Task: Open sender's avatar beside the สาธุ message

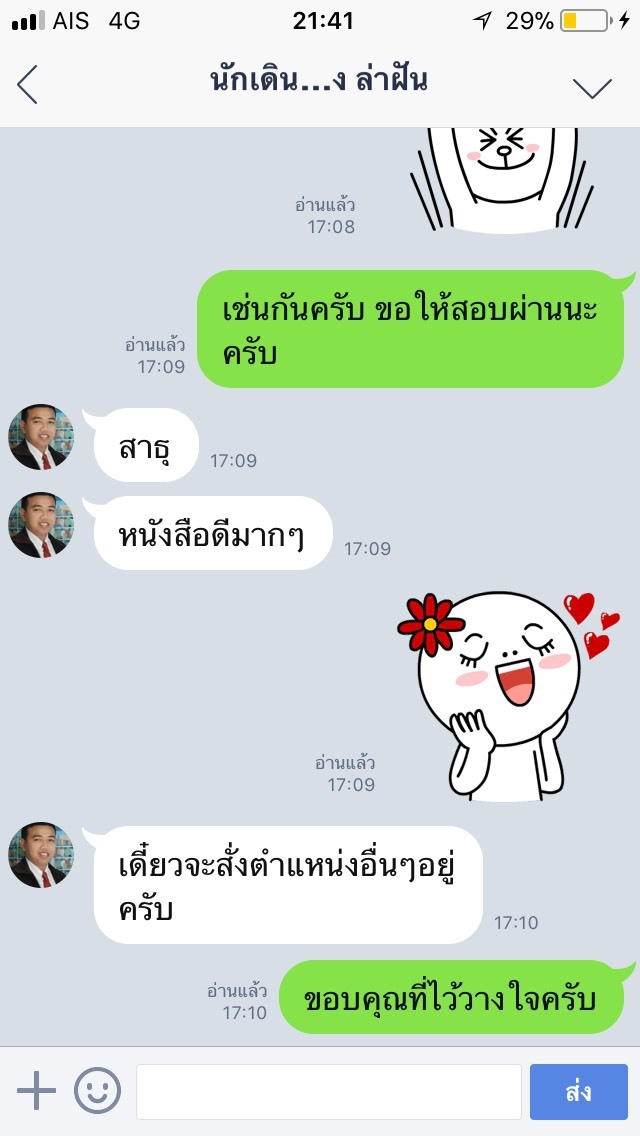Action: point(41,437)
